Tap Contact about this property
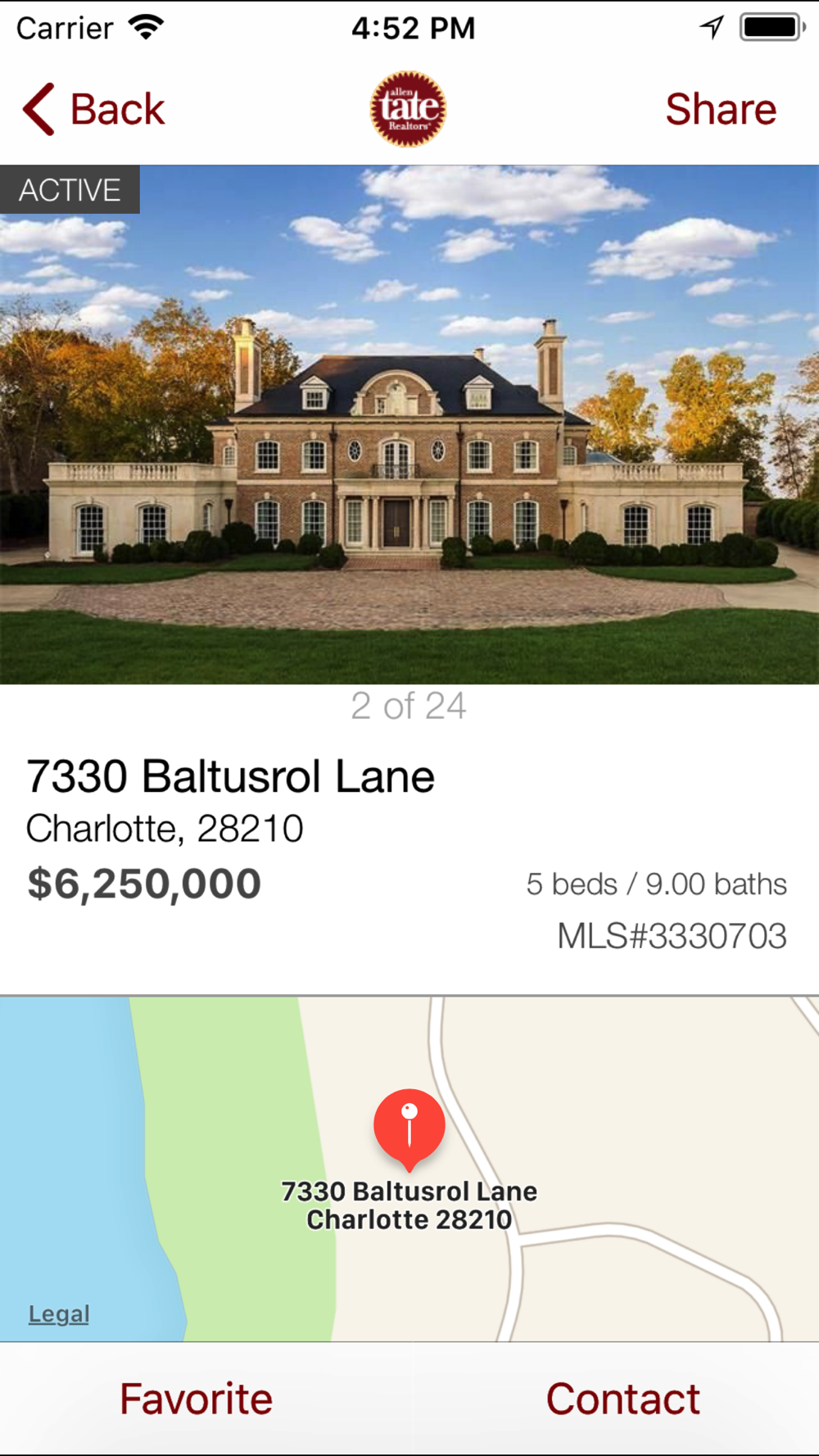This screenshot has width=819, height=1456. [622, 1399]
